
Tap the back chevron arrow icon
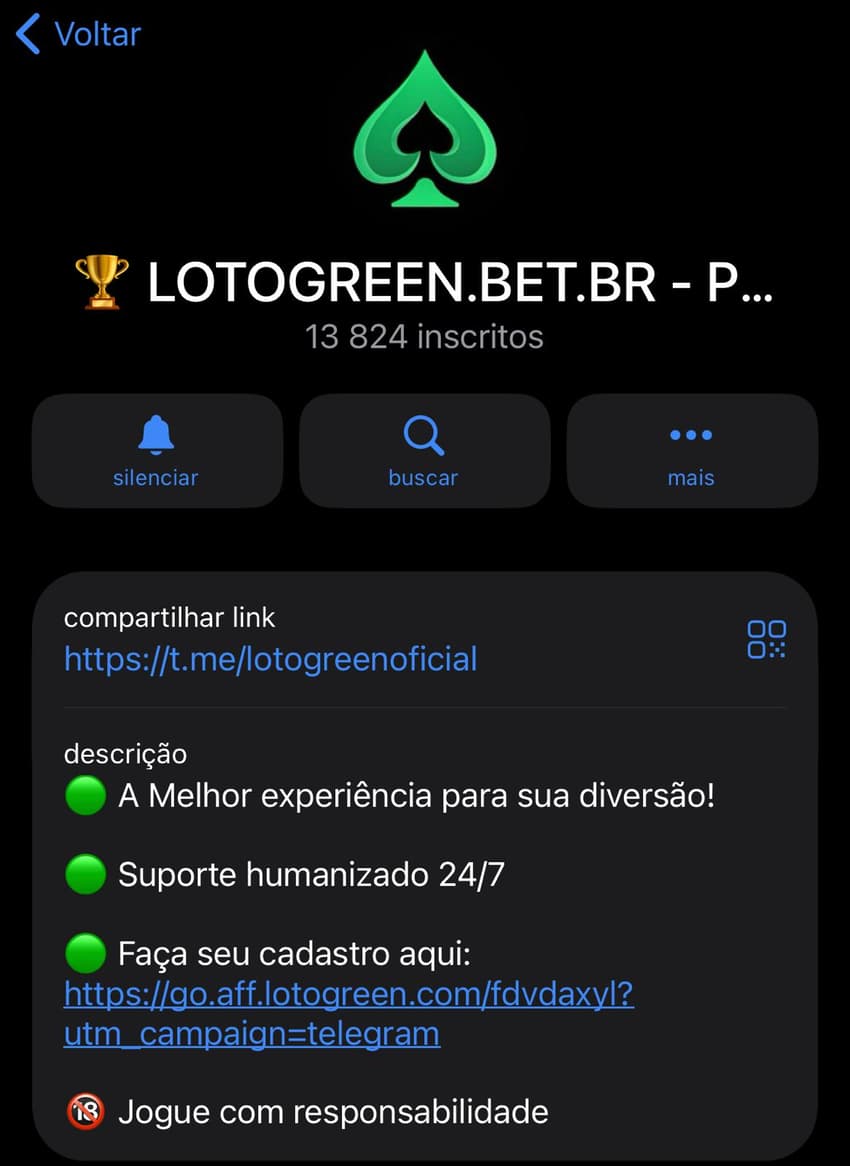click(x=26, y=33)
